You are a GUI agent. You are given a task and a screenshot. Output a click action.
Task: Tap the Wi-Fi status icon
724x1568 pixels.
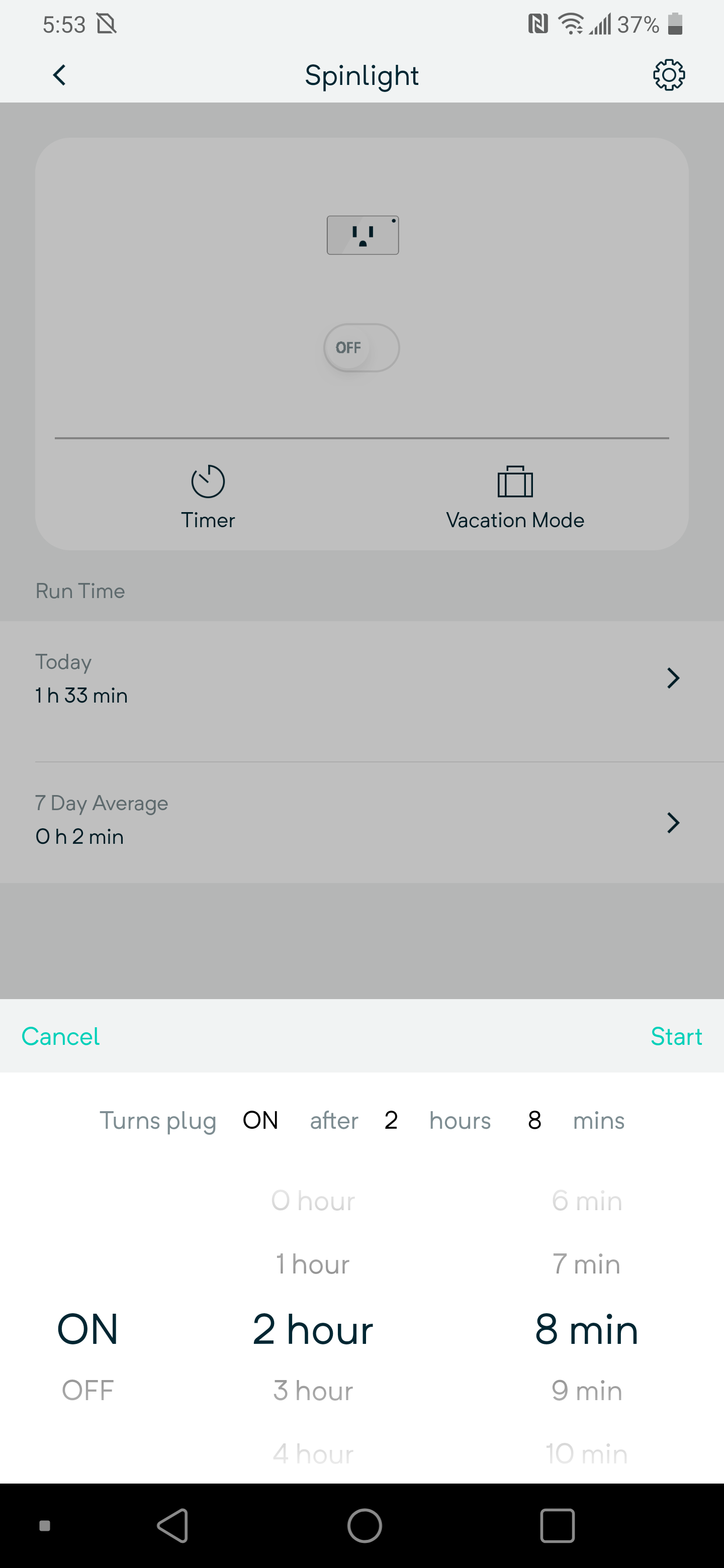571,23
